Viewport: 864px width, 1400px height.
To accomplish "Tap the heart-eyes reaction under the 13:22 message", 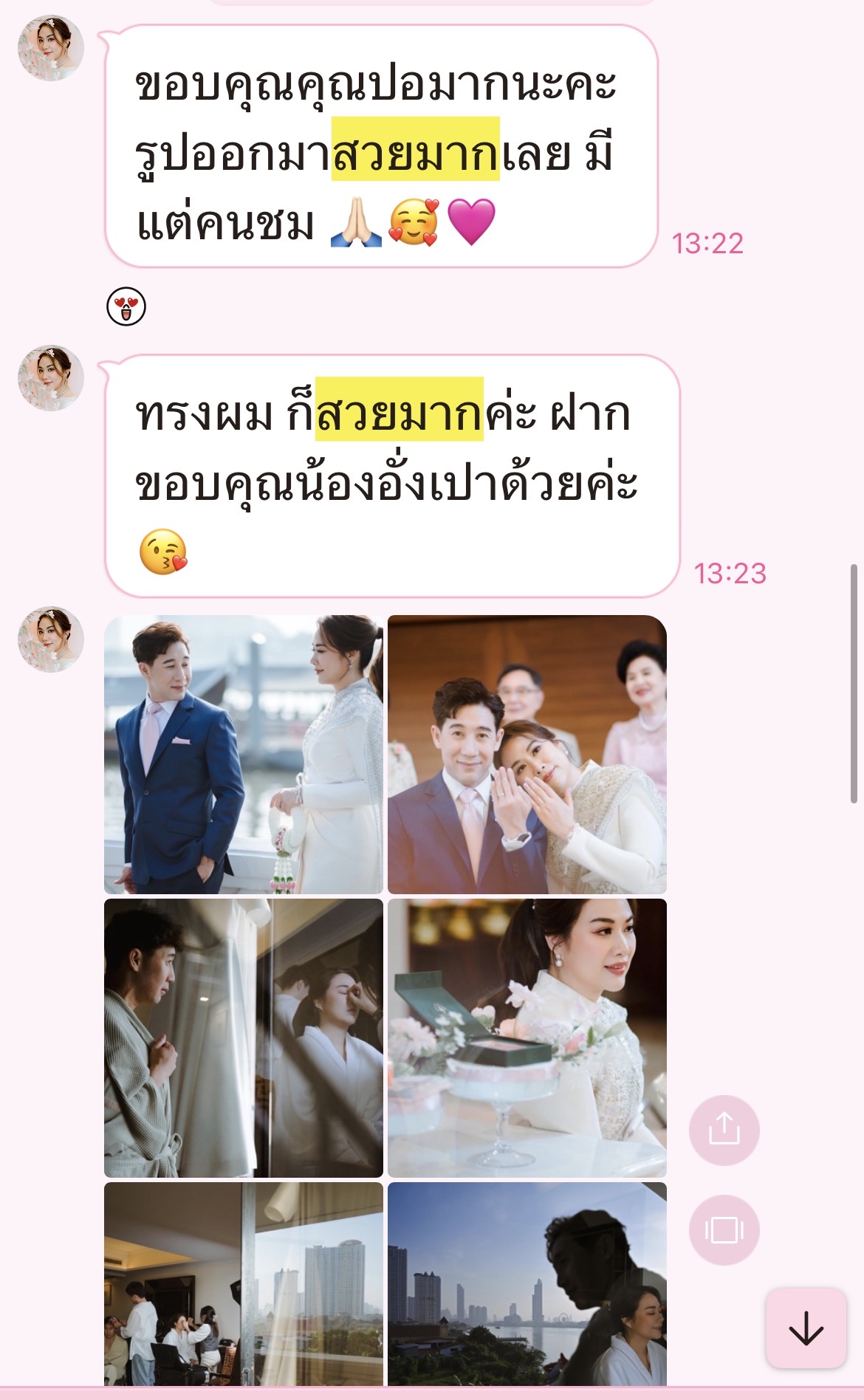I will (126, 306).
